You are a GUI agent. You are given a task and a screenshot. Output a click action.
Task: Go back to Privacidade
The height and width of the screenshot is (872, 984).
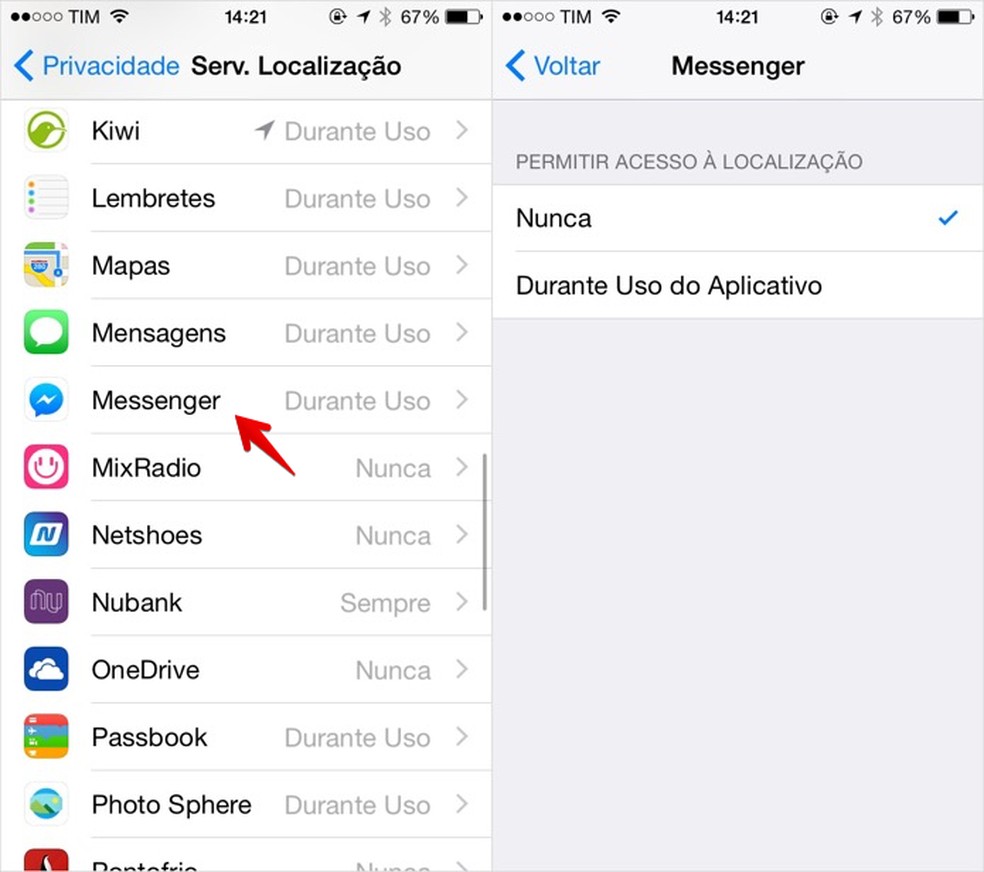(x=97, y=67)
